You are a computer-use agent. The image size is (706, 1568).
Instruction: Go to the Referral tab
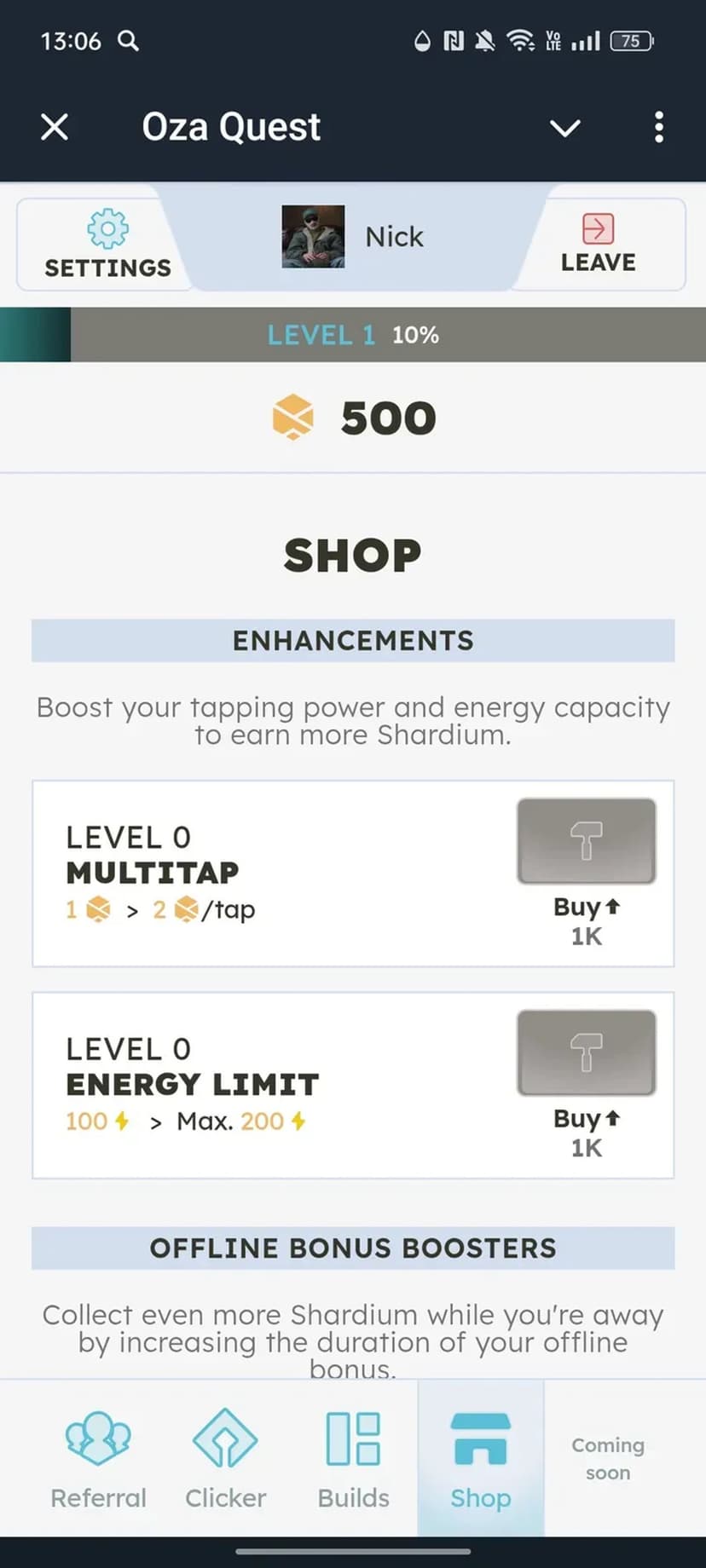click(98, 1459)
